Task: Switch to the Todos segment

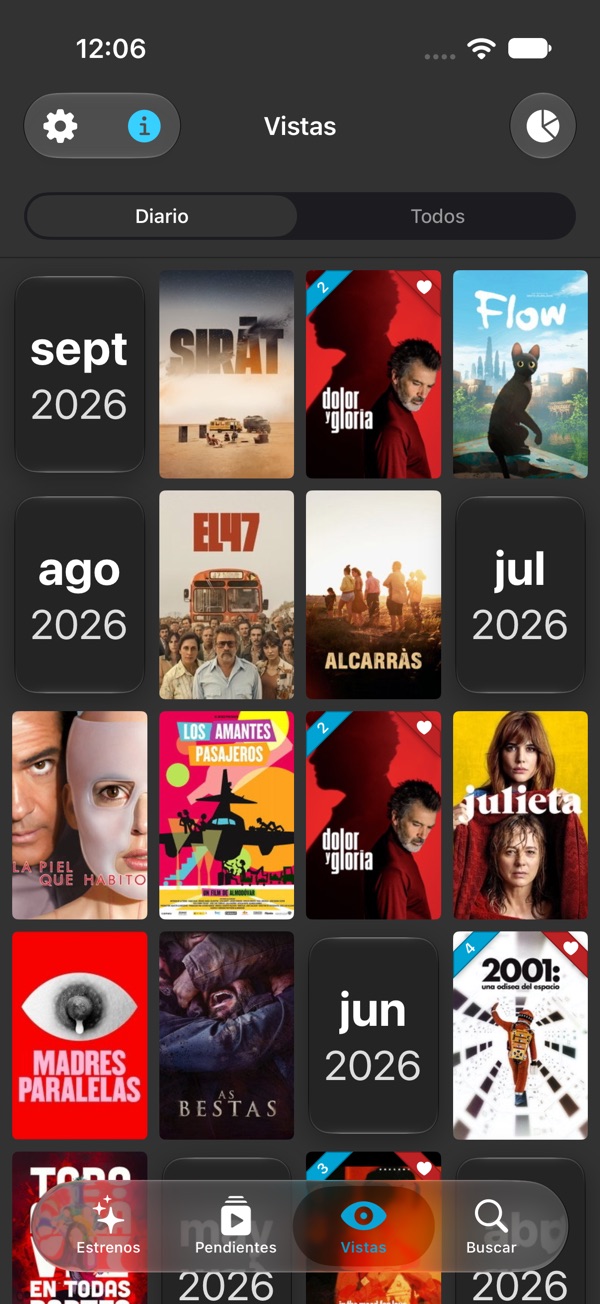Action: 437,216
